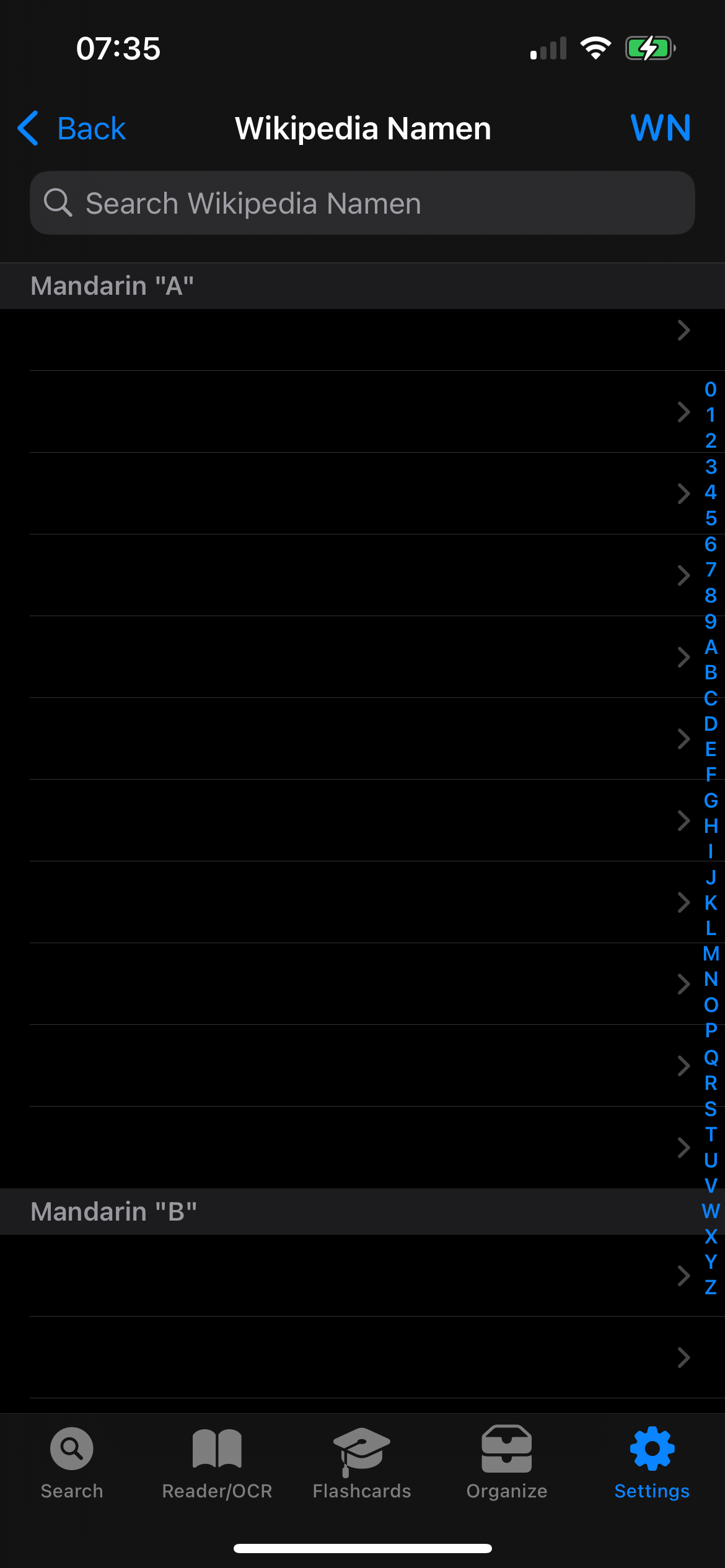Jump to index letter Z

coord(711,1287)
